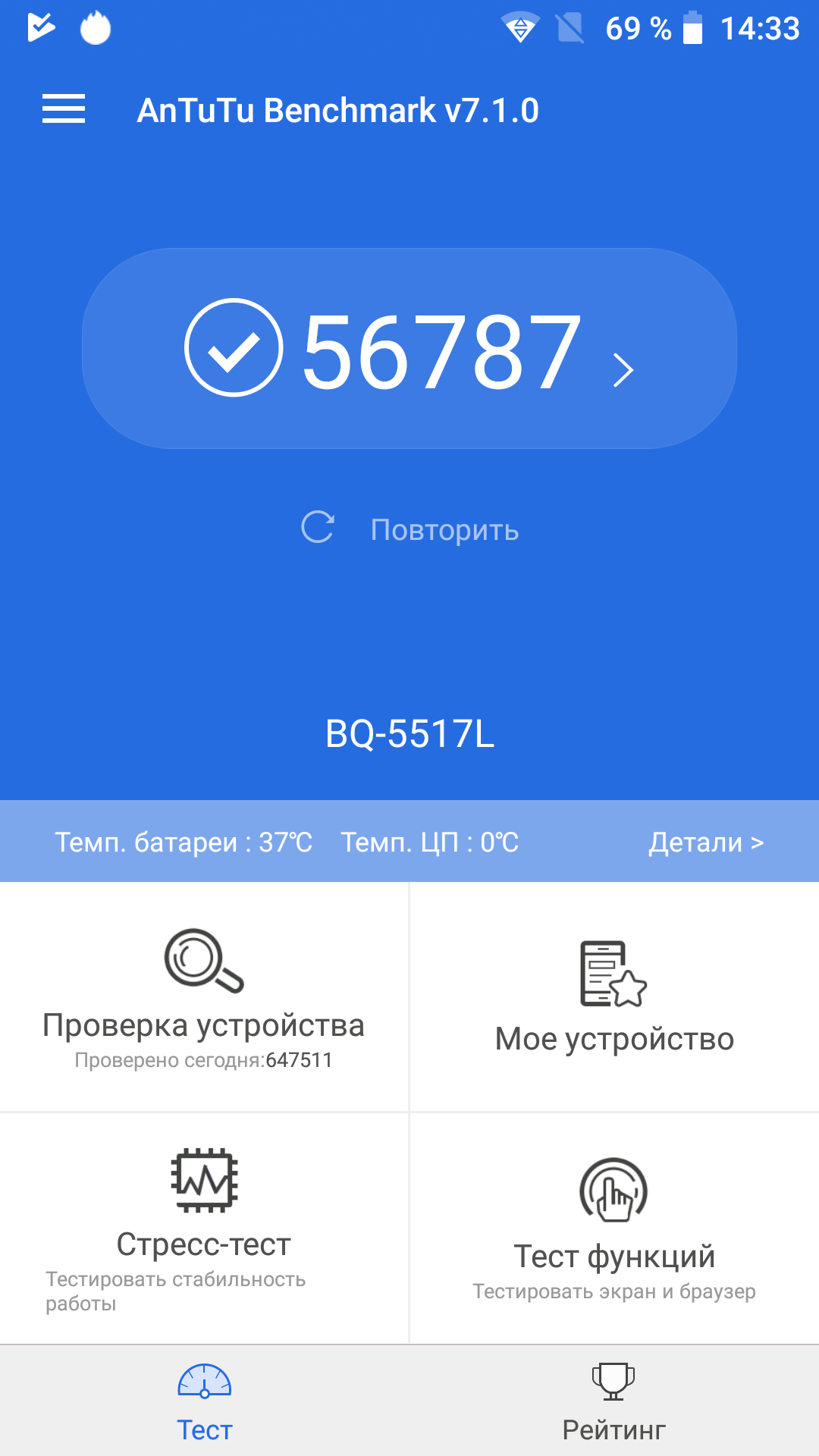Open Проверка устройства device check
Viewport: 819px width, 1456px height.
point(204,997)
